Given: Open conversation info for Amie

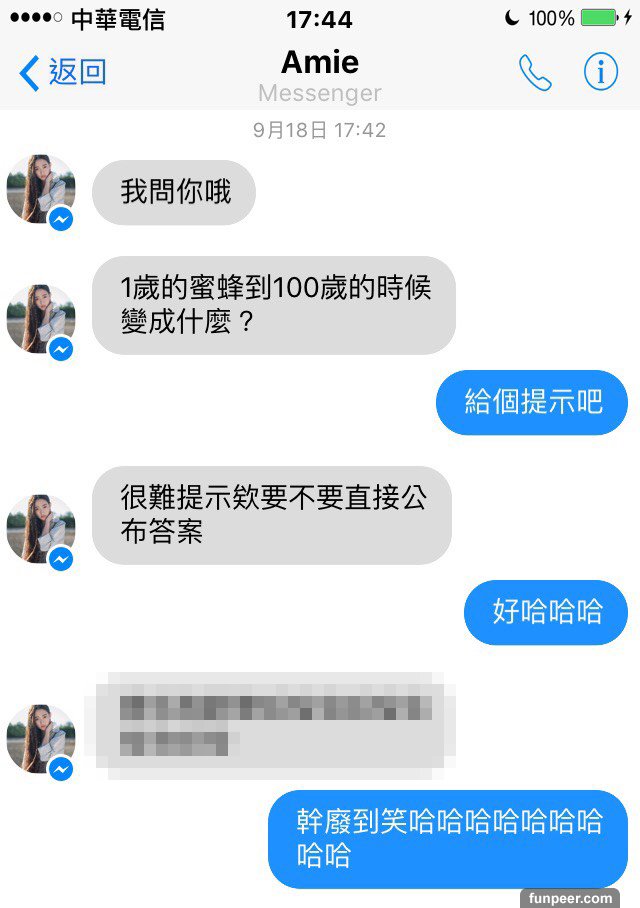Looking at the screenshot, I should click(601, 73).
